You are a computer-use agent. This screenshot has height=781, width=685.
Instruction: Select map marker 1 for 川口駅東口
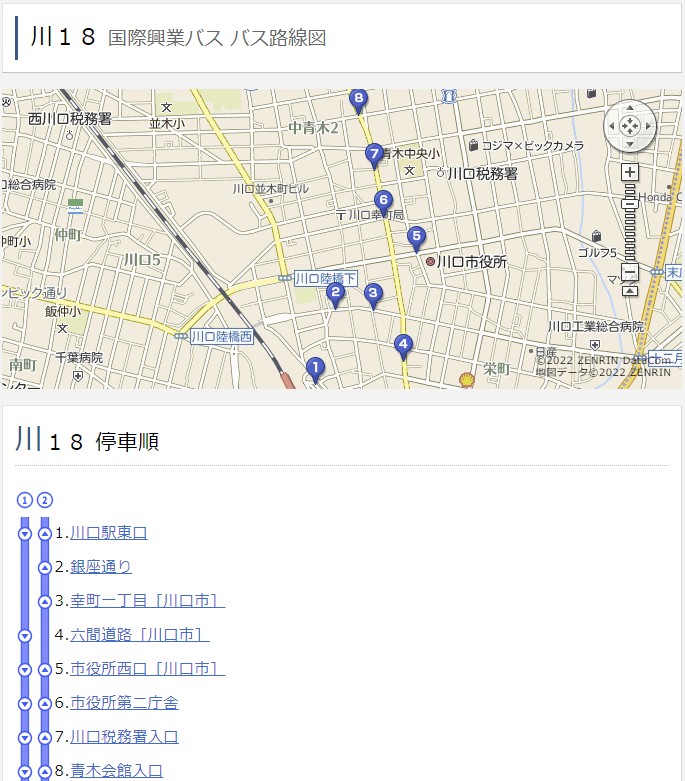pos(315,369)
